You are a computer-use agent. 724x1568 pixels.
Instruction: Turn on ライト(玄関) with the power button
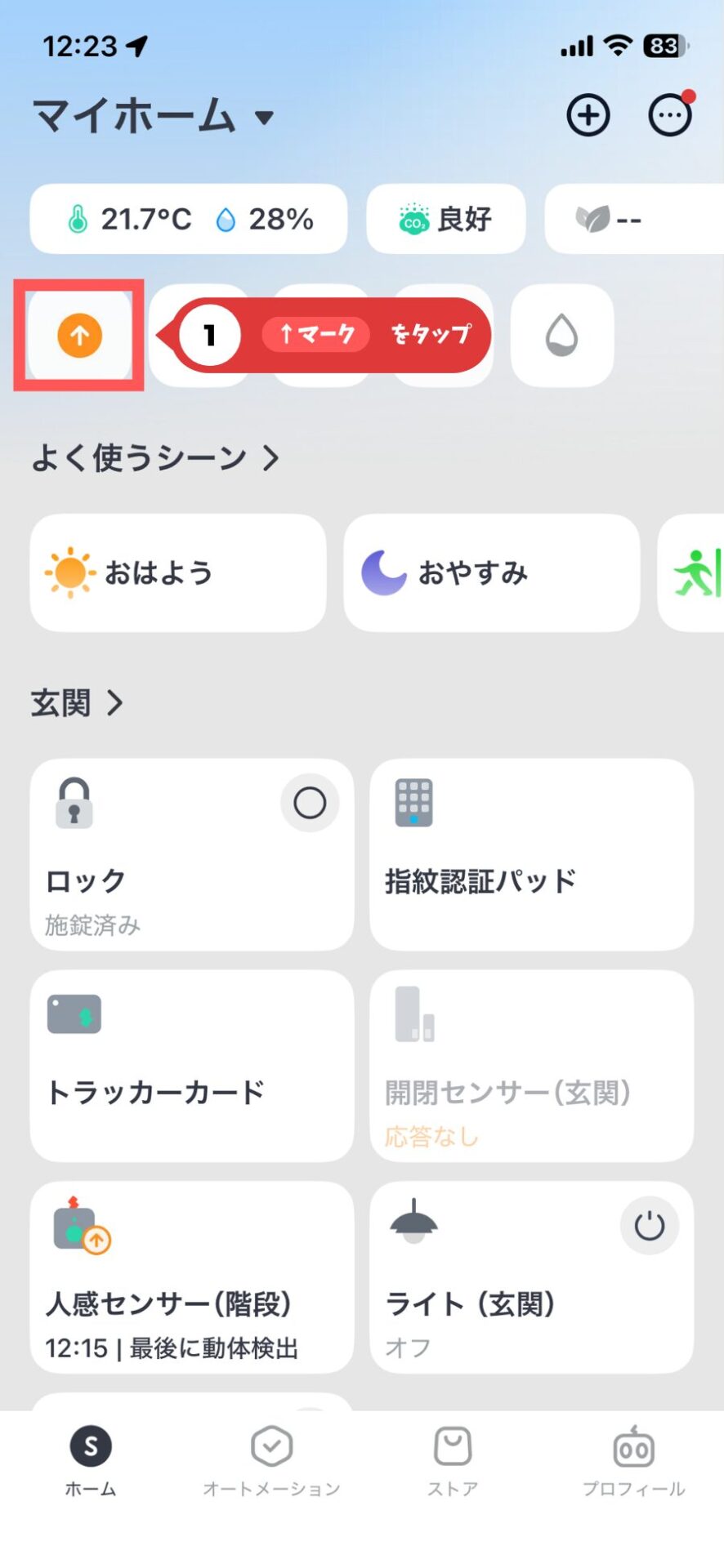(x=650, y=1226)
